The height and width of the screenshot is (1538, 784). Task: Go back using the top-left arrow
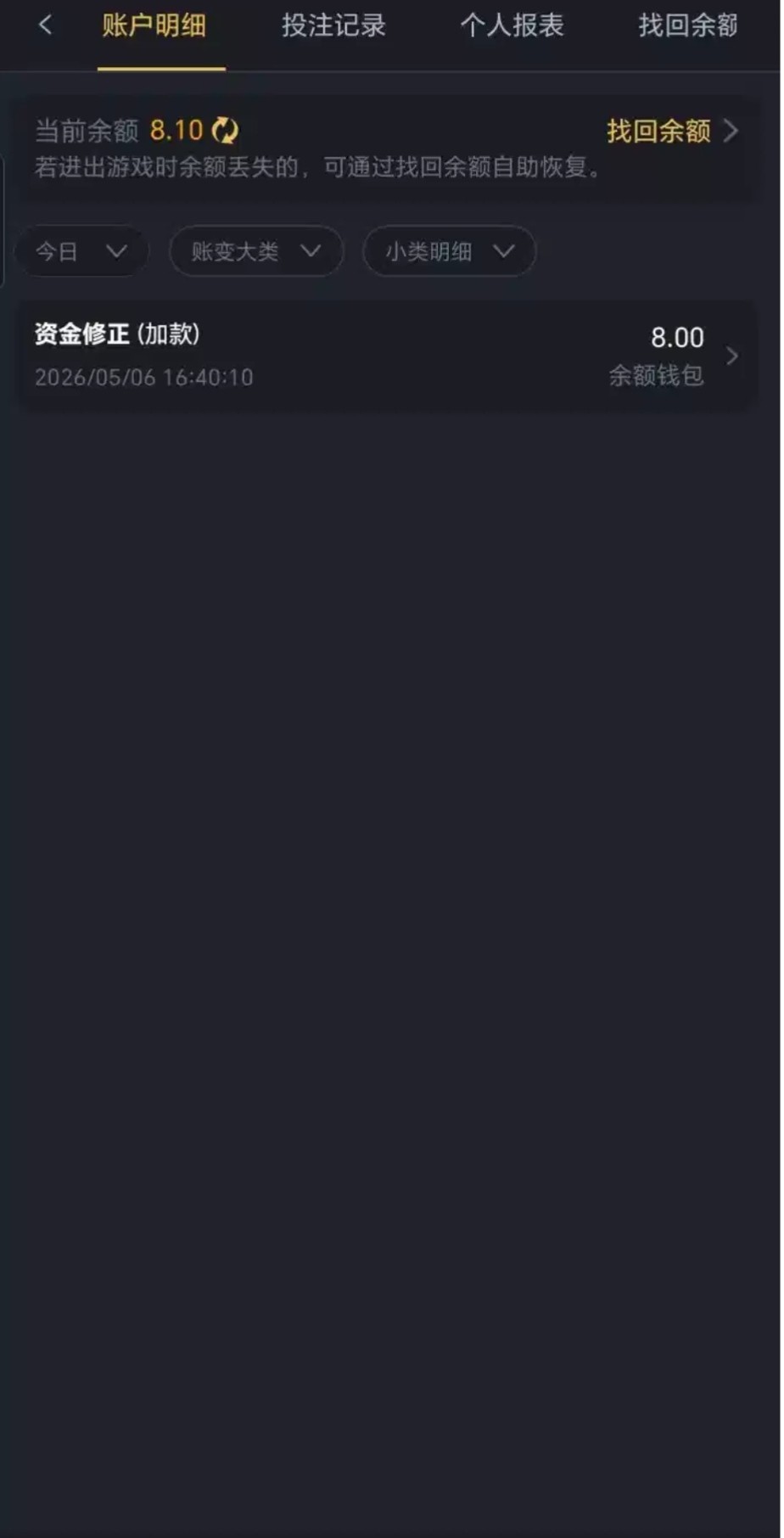pyautogui.click(x=46, y=25)
